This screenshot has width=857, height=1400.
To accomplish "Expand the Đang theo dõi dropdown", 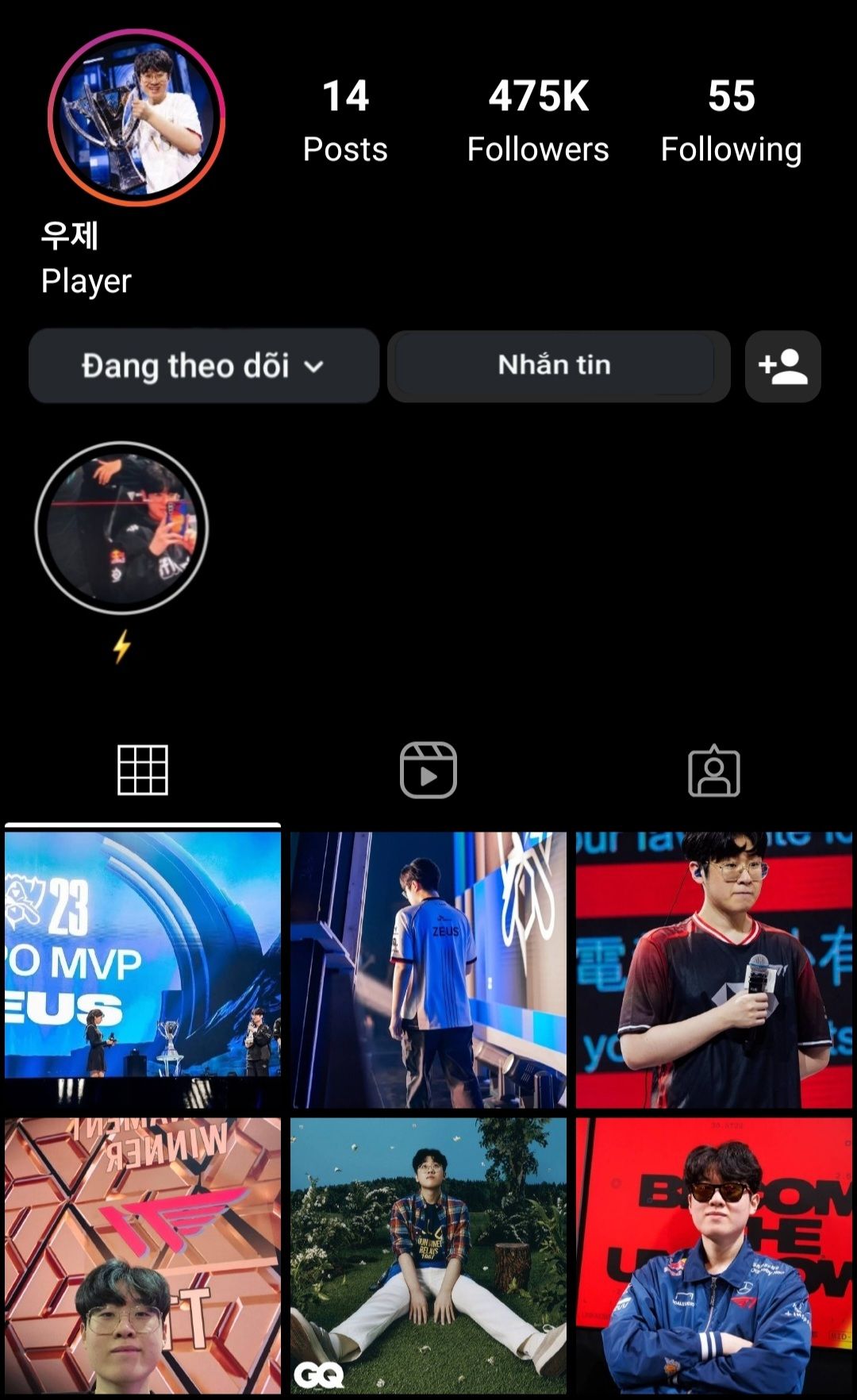I will [203, 366].
